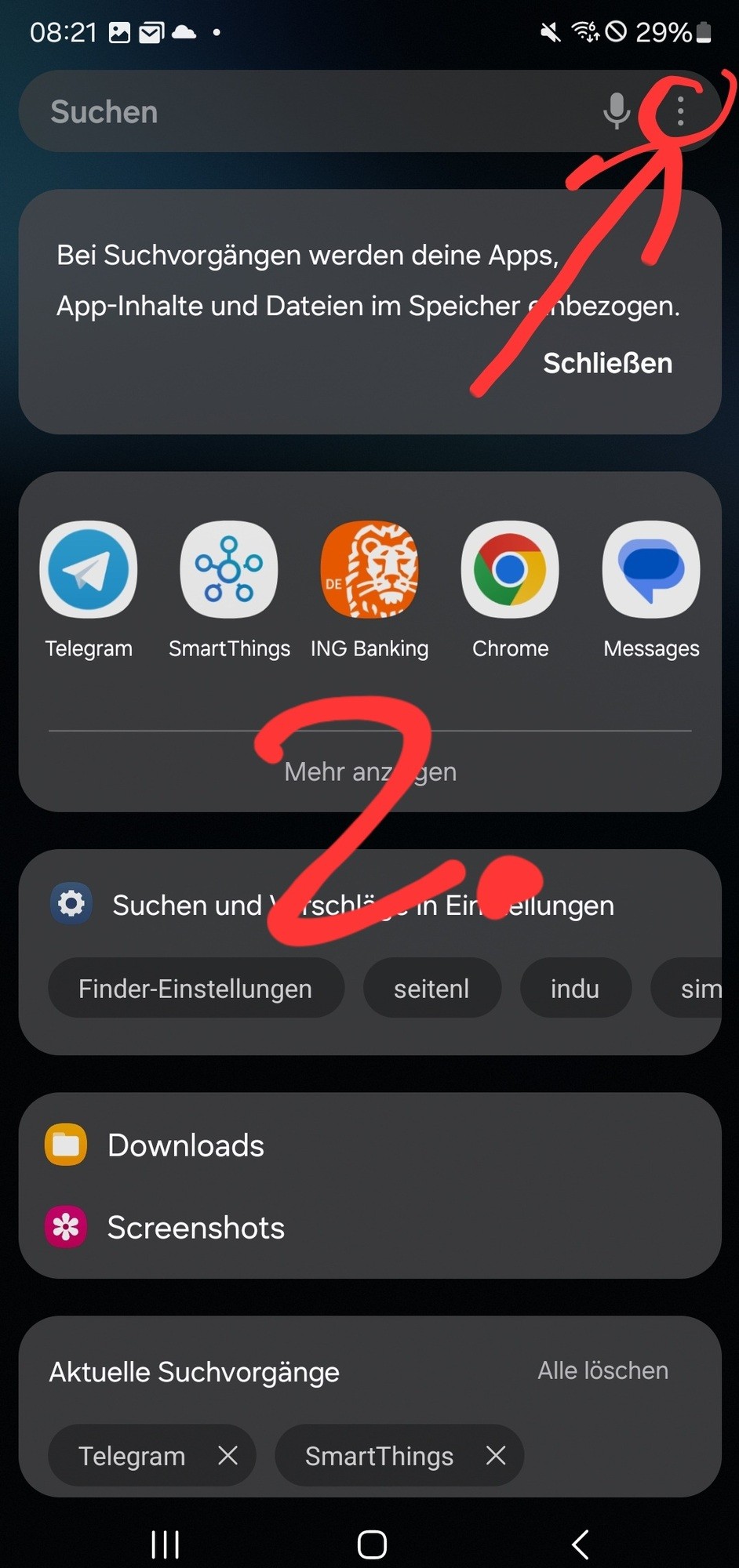Dismiss the info banner with Schließen
The image size is (739, 1568).
coord(607,363)
